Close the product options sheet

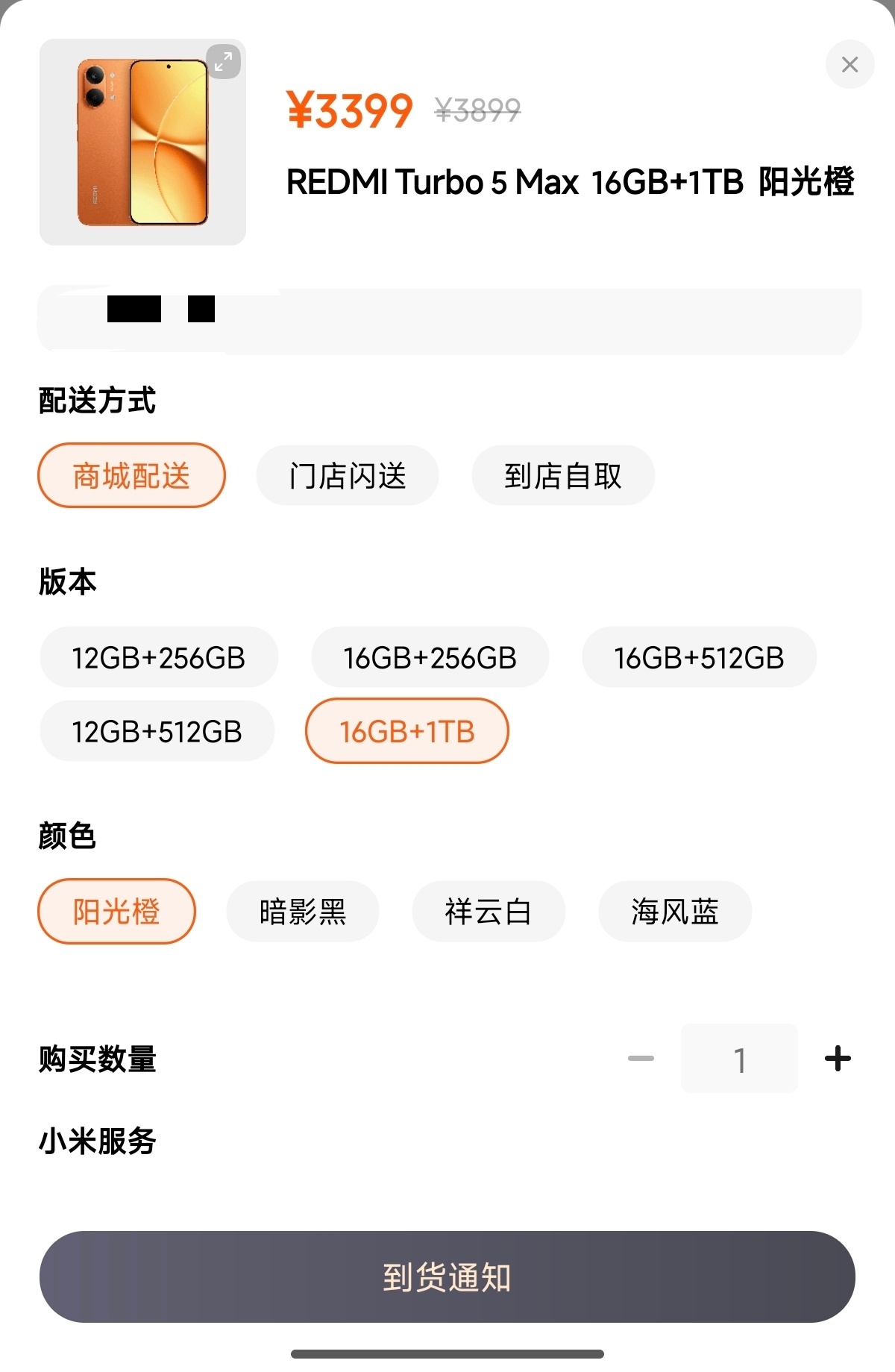(849, 64)
